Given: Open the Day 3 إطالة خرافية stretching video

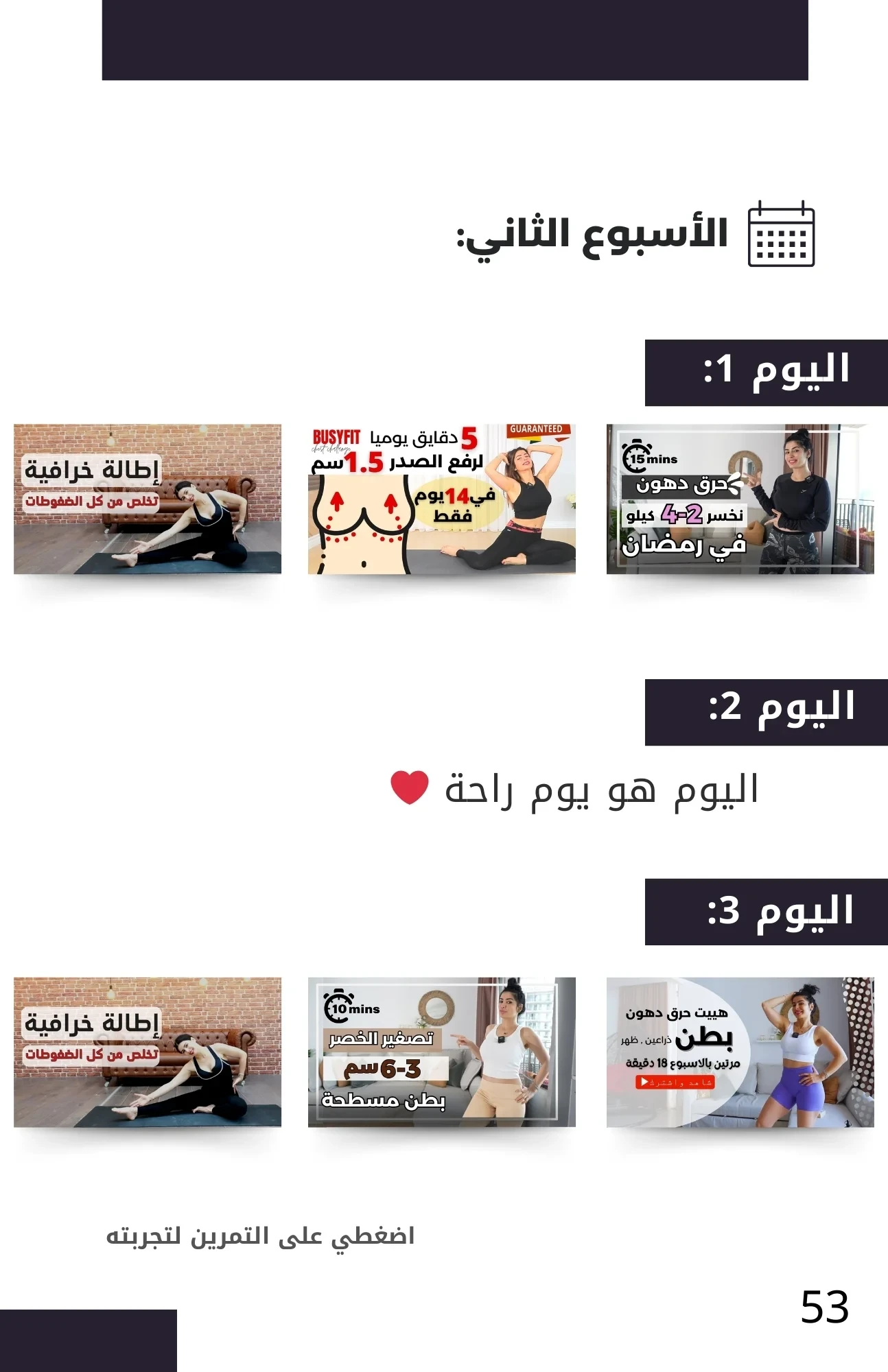Looking at the screenshot, I should pyautogui.click(x=148, y=1052).
